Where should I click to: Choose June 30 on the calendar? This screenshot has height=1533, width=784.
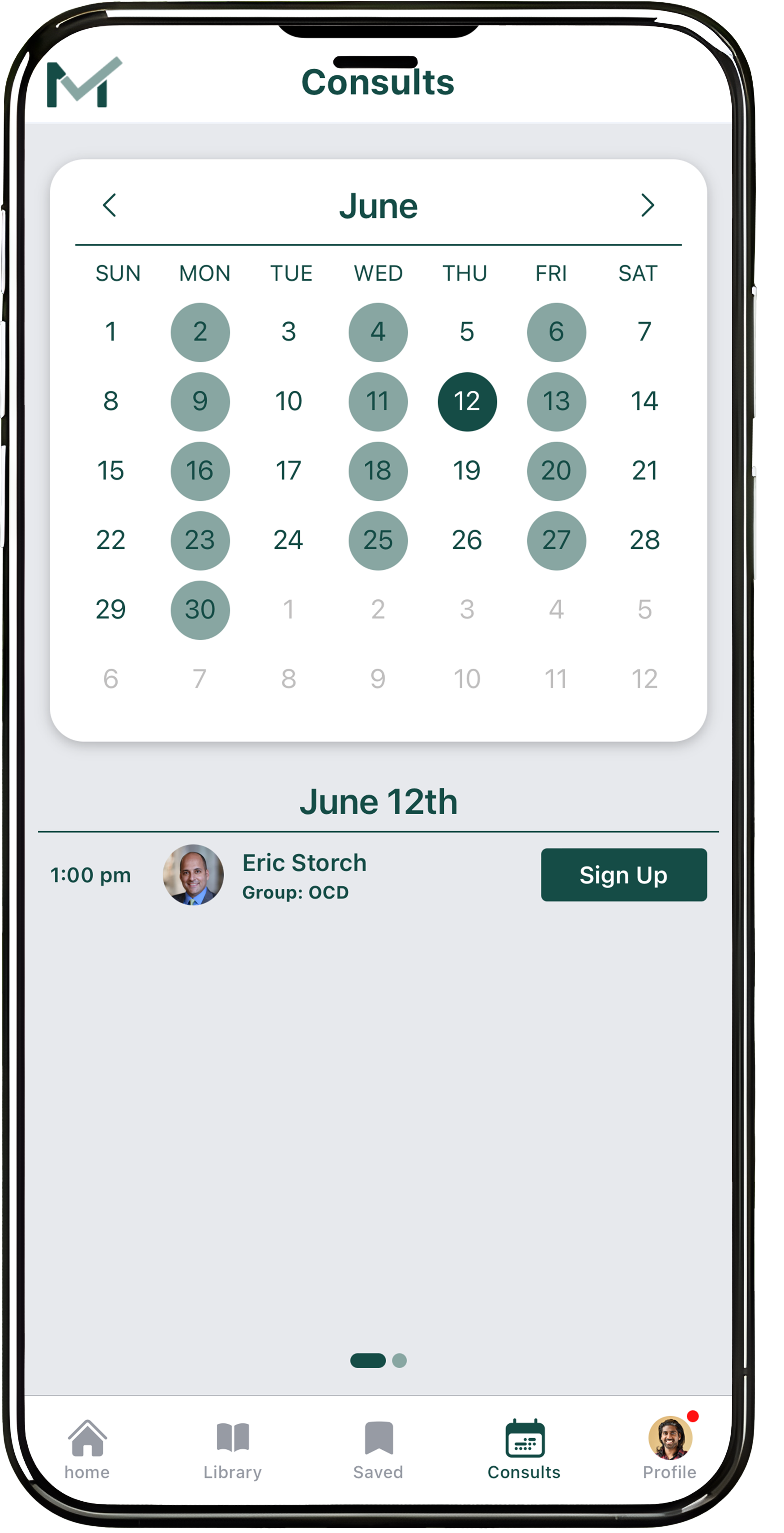(200, 610)
